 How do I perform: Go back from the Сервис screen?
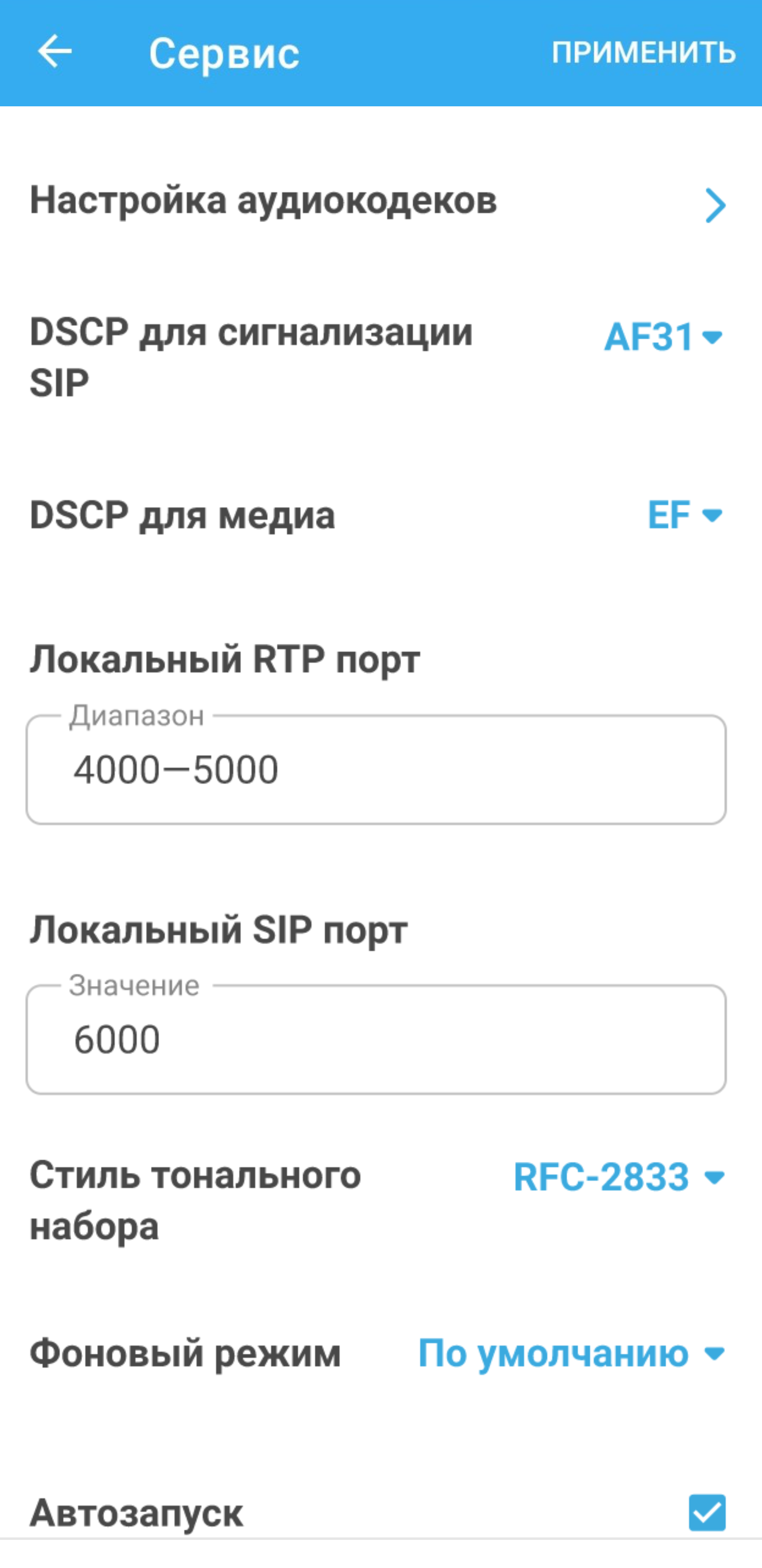click(x=55, y=52)
